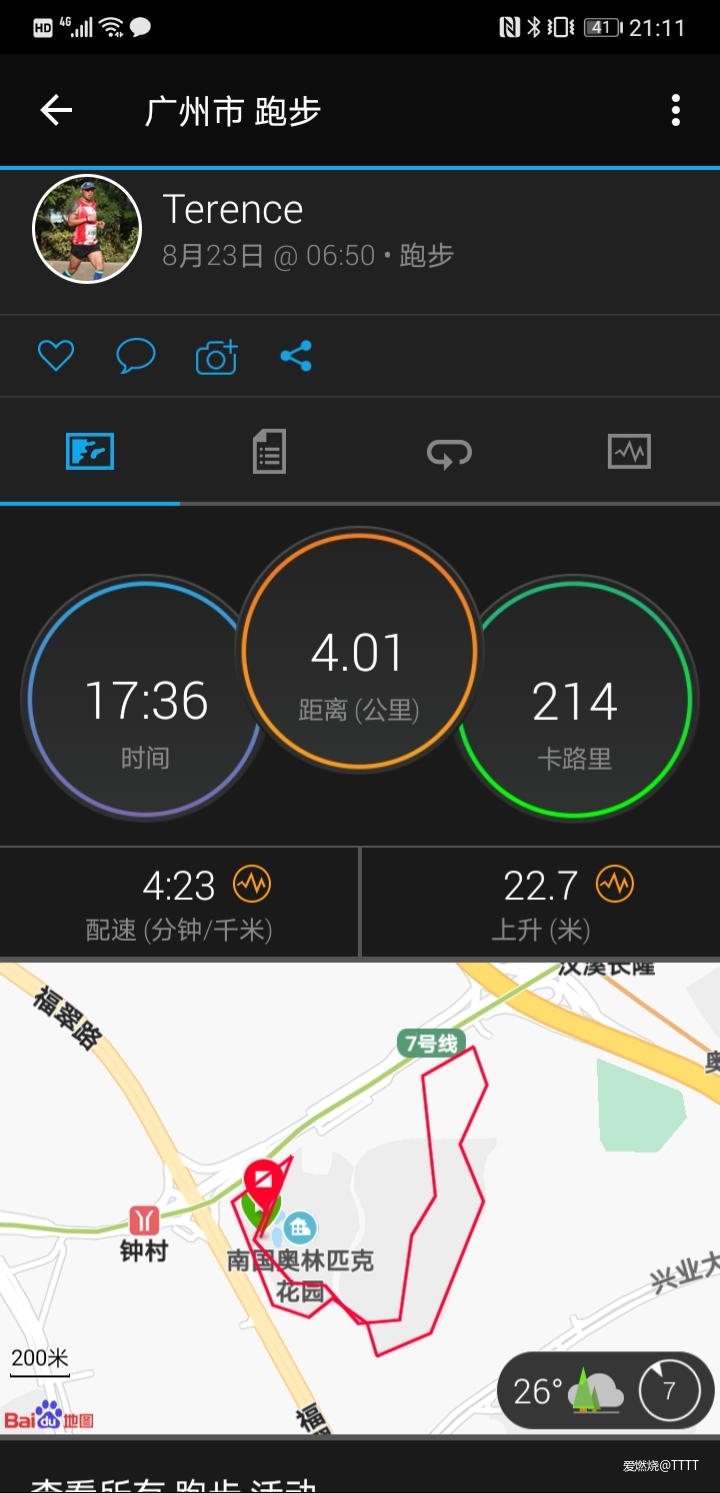
Task: Switch to the laps tab
Action: 449,453
